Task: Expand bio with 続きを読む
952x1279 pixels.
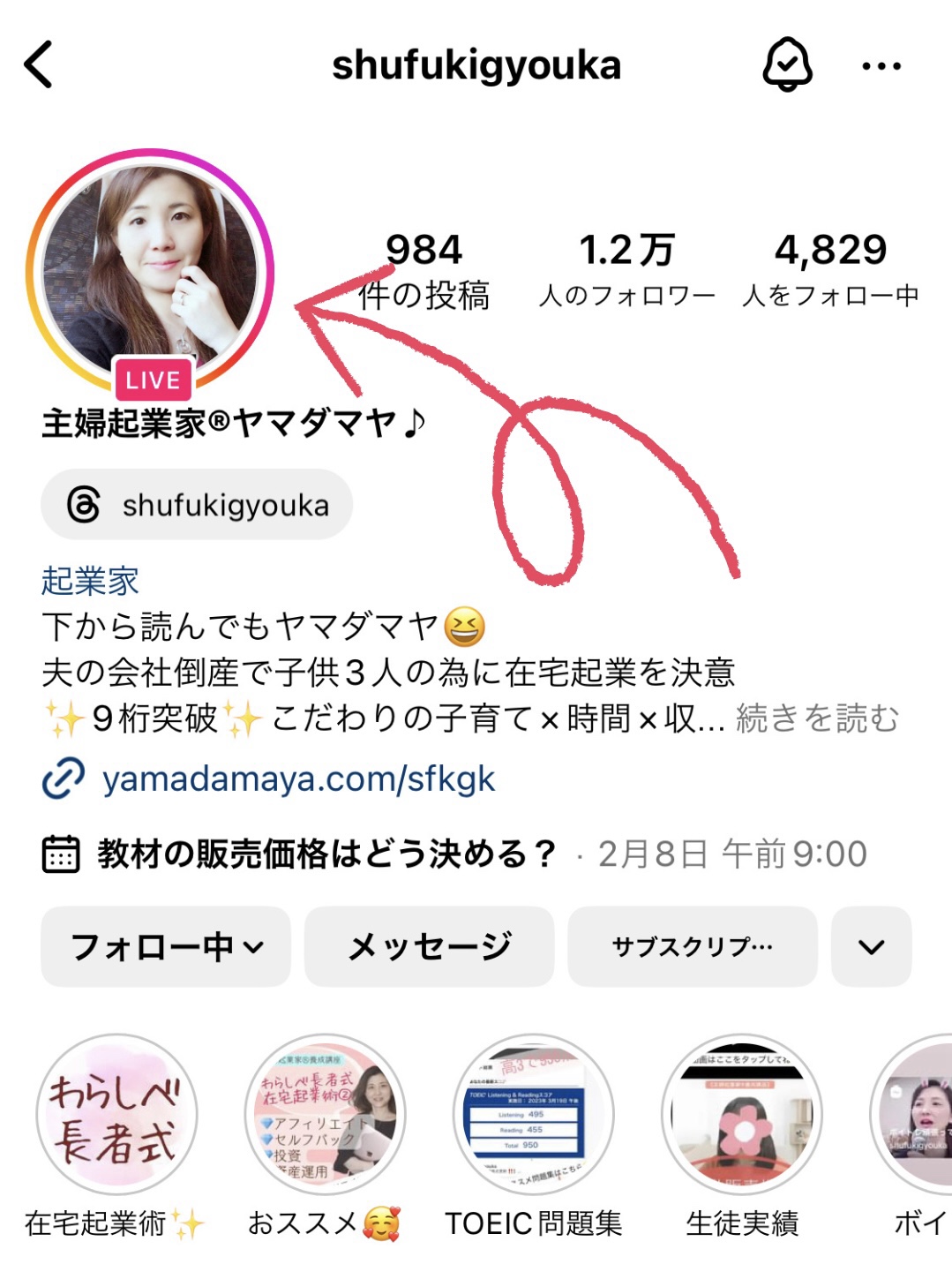Action: (817, 718)
